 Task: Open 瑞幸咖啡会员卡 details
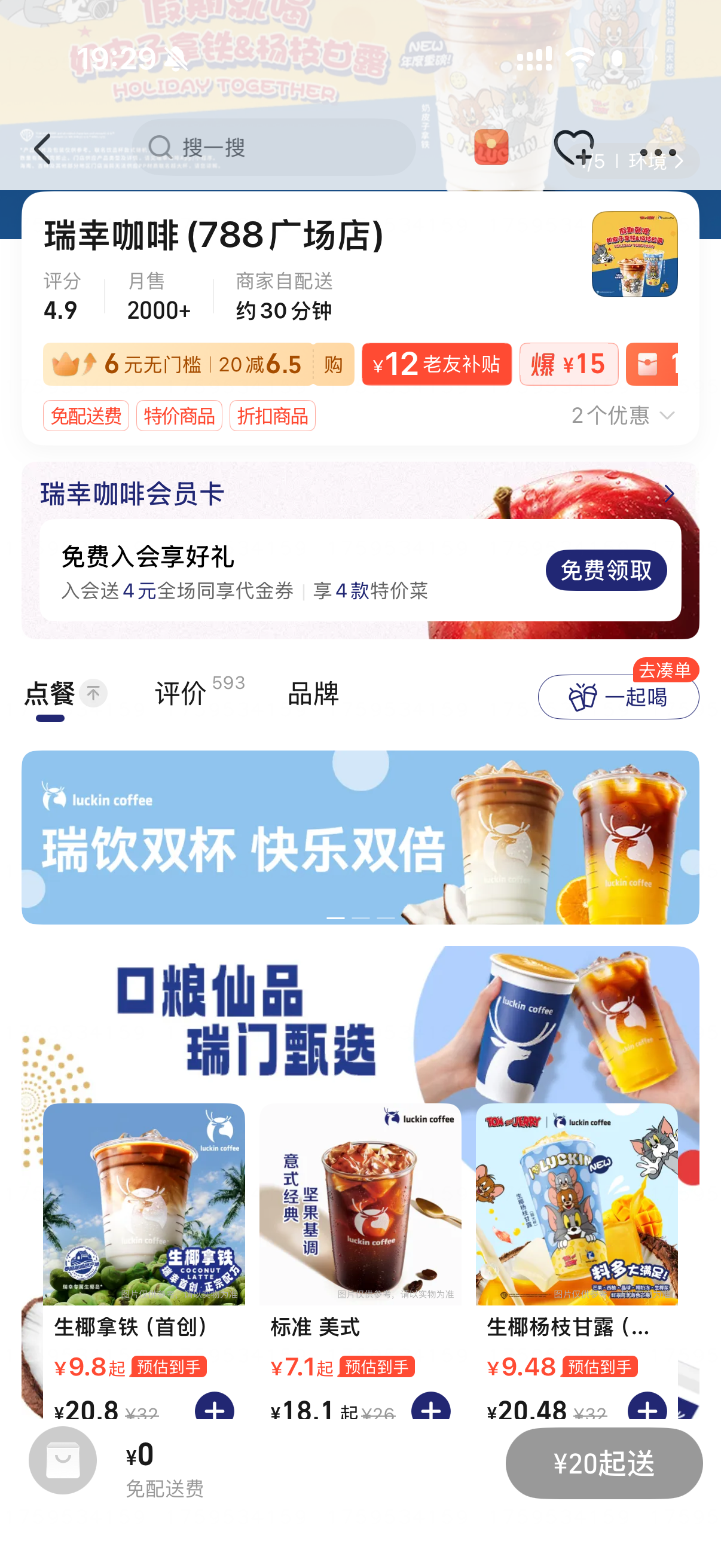click(x=668, y=493)
